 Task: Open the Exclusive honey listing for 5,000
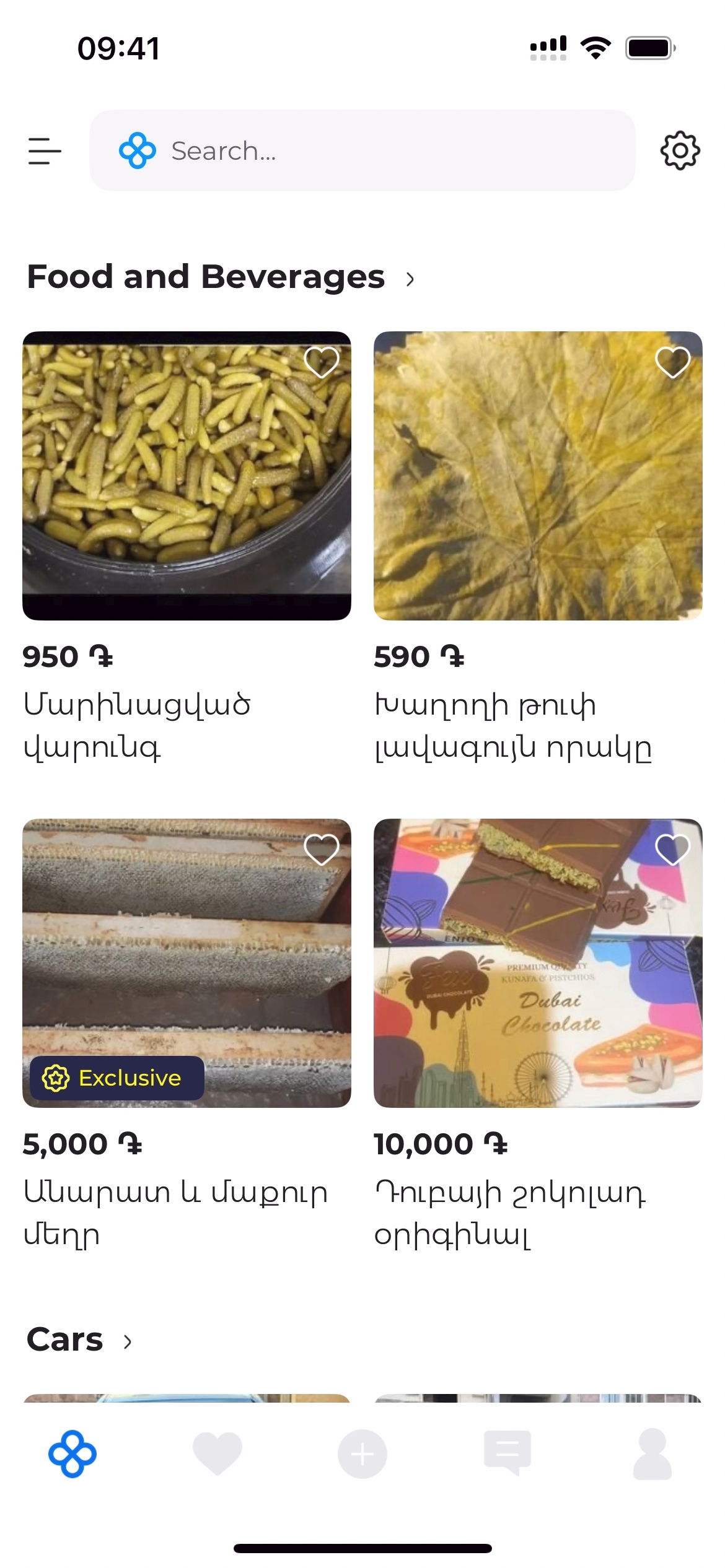point(187,963)
